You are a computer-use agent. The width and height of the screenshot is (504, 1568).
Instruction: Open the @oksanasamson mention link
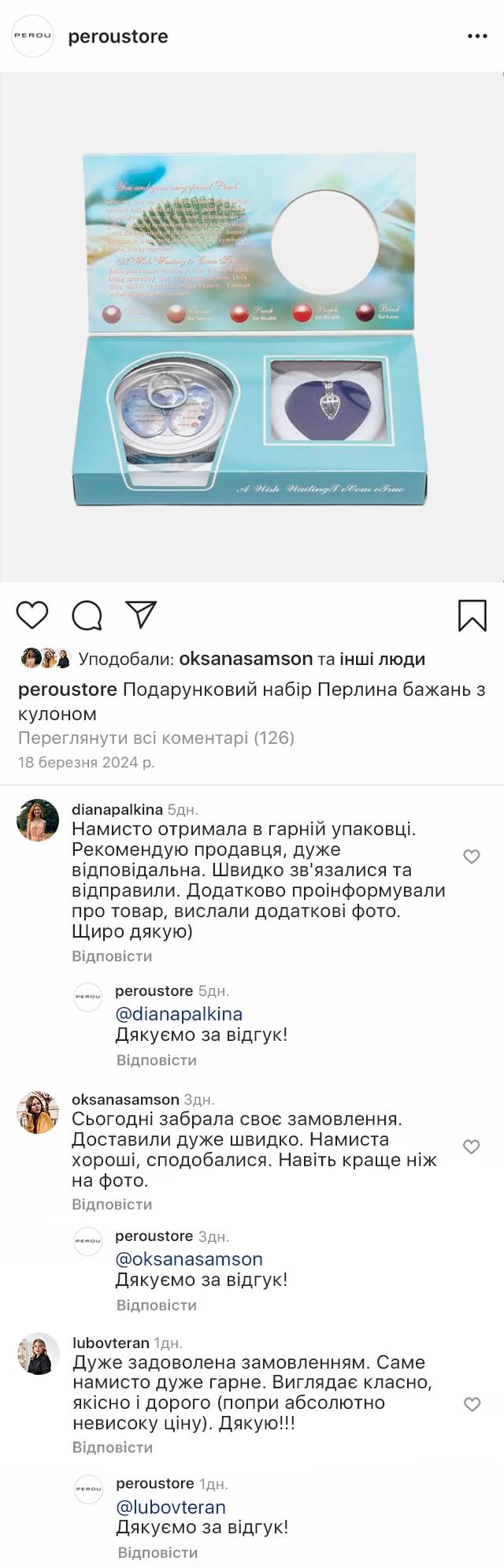pos(189,1258)
